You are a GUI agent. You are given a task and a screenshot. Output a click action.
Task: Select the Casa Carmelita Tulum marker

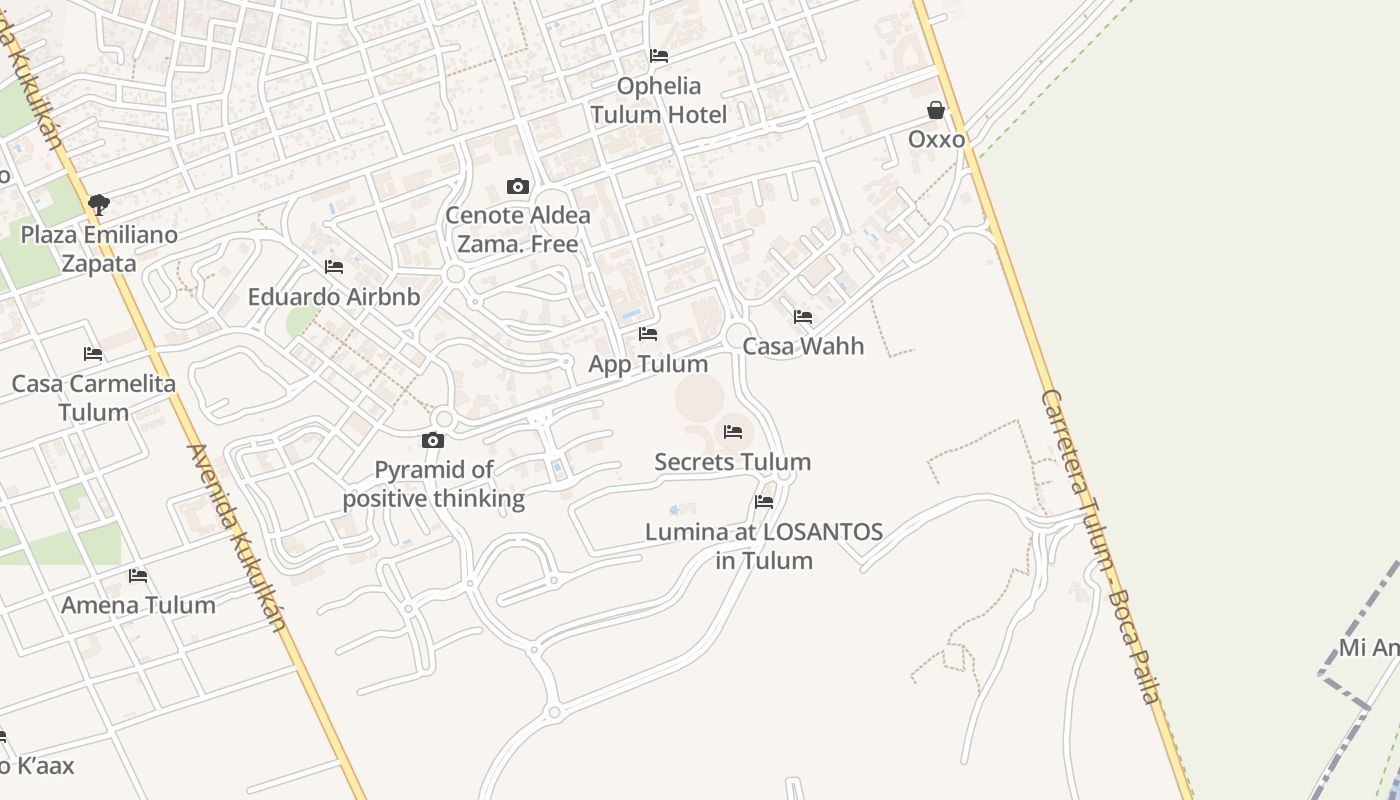pyautogui.click(x=93, y=354)
